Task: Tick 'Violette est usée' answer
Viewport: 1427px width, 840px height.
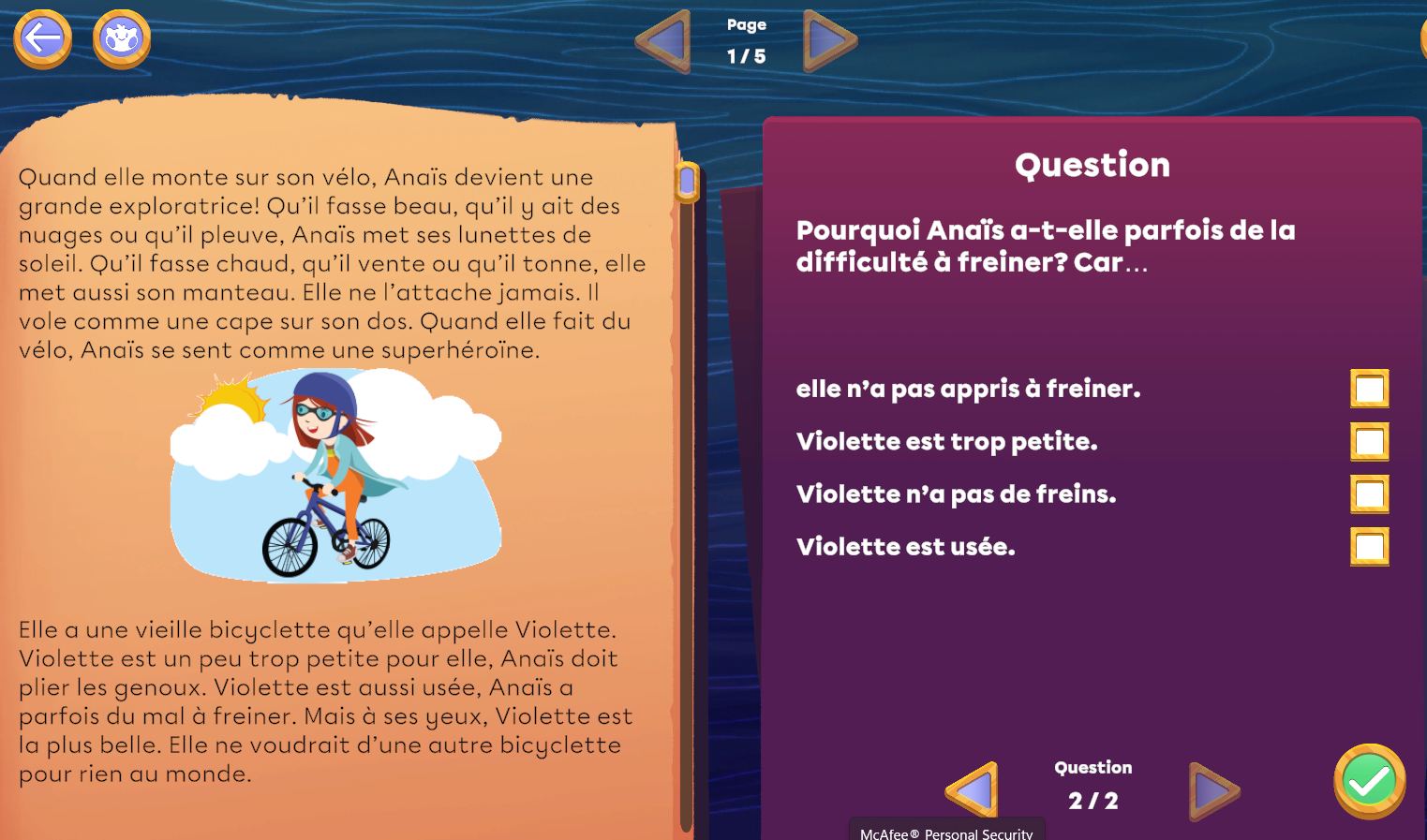Action: click(1369, 547)
